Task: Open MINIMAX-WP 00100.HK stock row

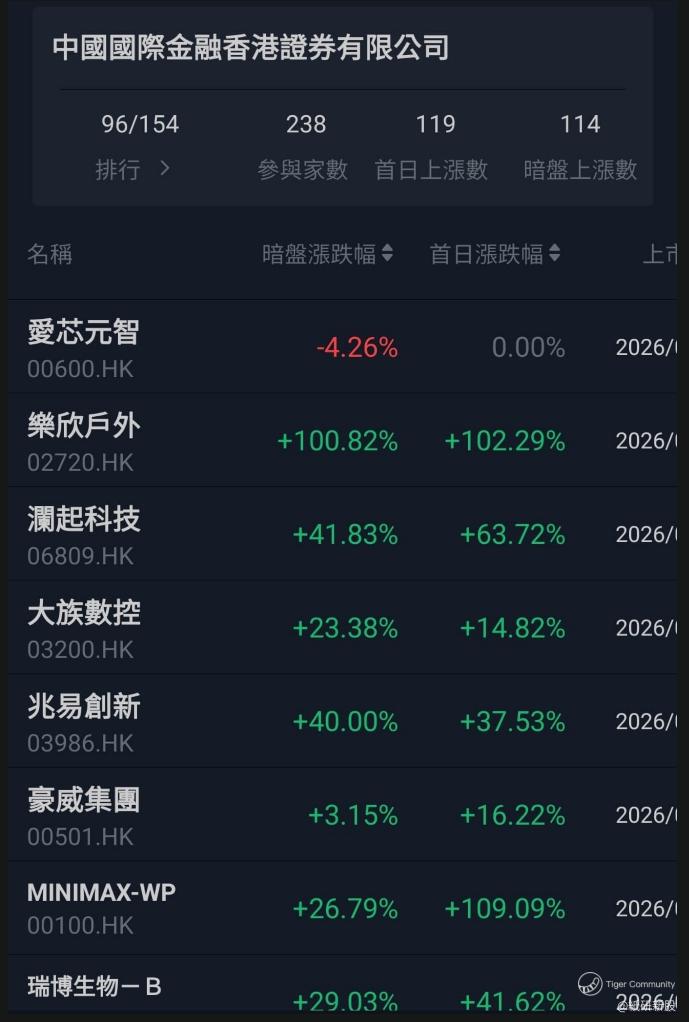Action: 101,908
